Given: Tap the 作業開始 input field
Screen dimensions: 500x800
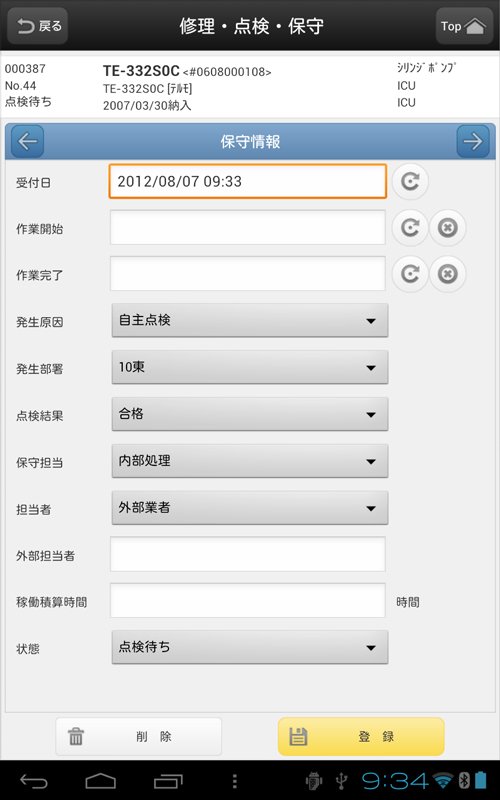Looking at the screenshot, I should tap(247, 228).
